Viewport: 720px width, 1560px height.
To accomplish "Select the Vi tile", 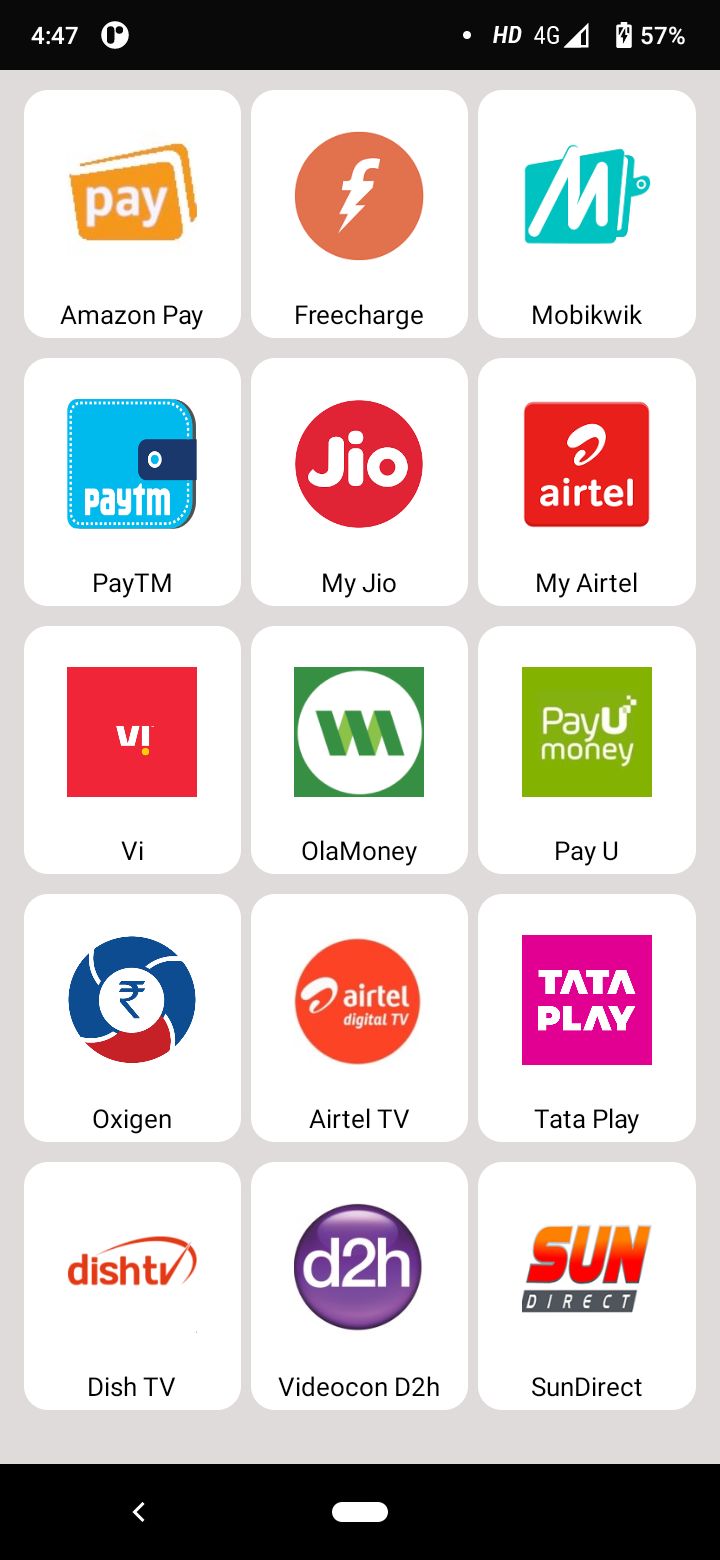I will click(132, 750).
